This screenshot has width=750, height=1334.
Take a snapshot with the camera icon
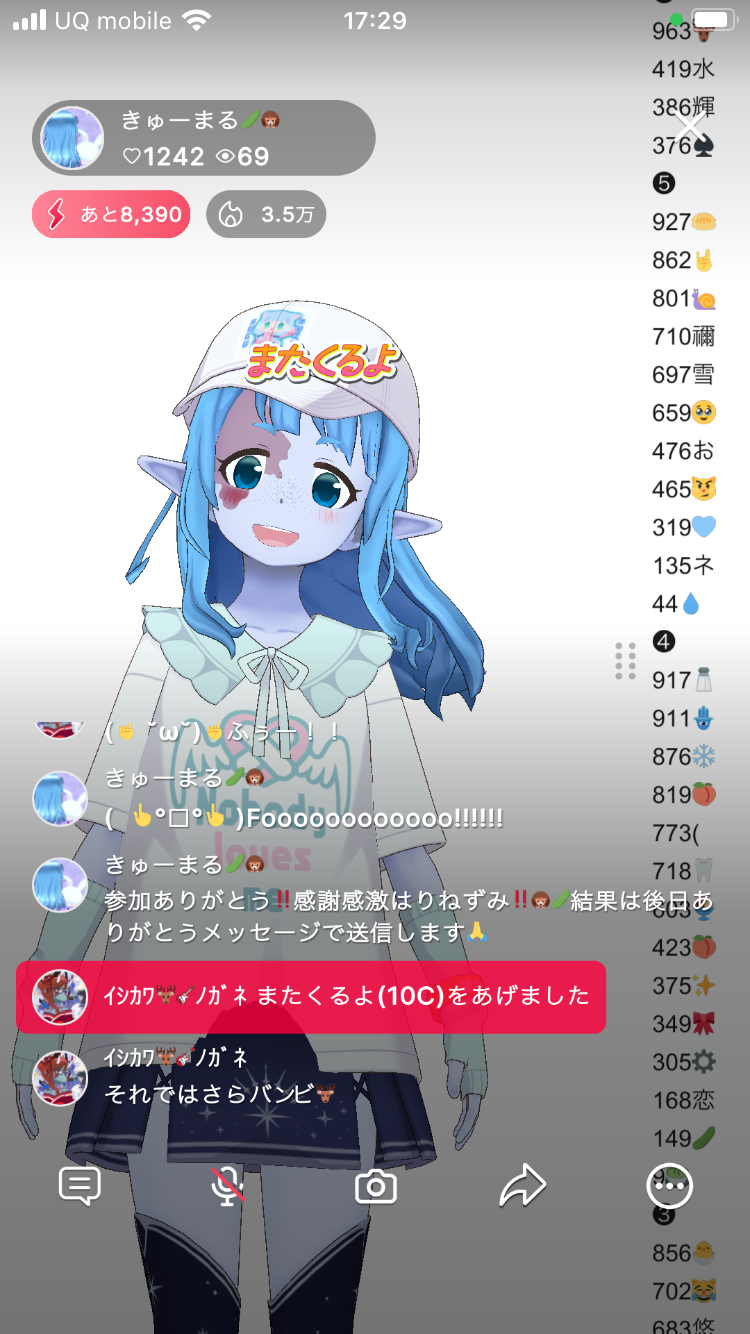376,1186
